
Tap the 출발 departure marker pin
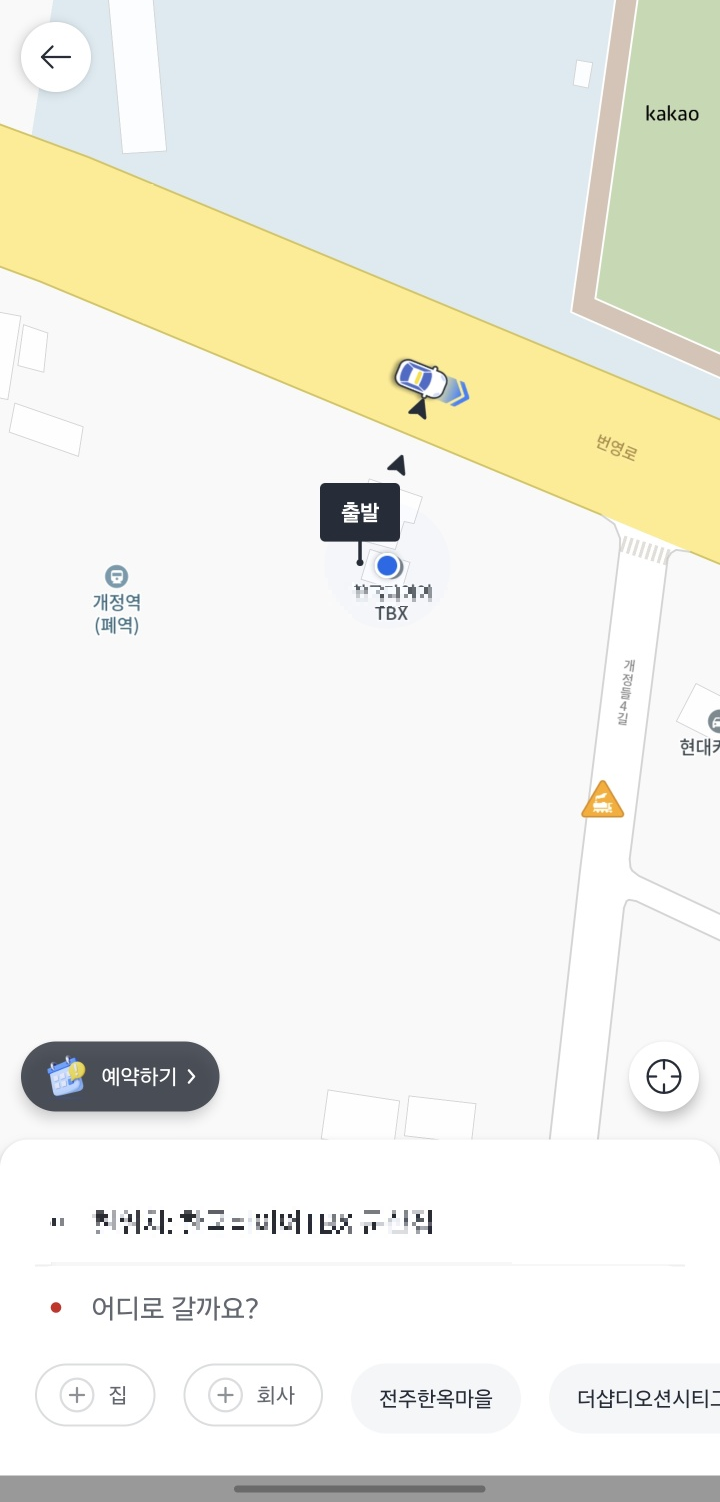coord(360,511)
